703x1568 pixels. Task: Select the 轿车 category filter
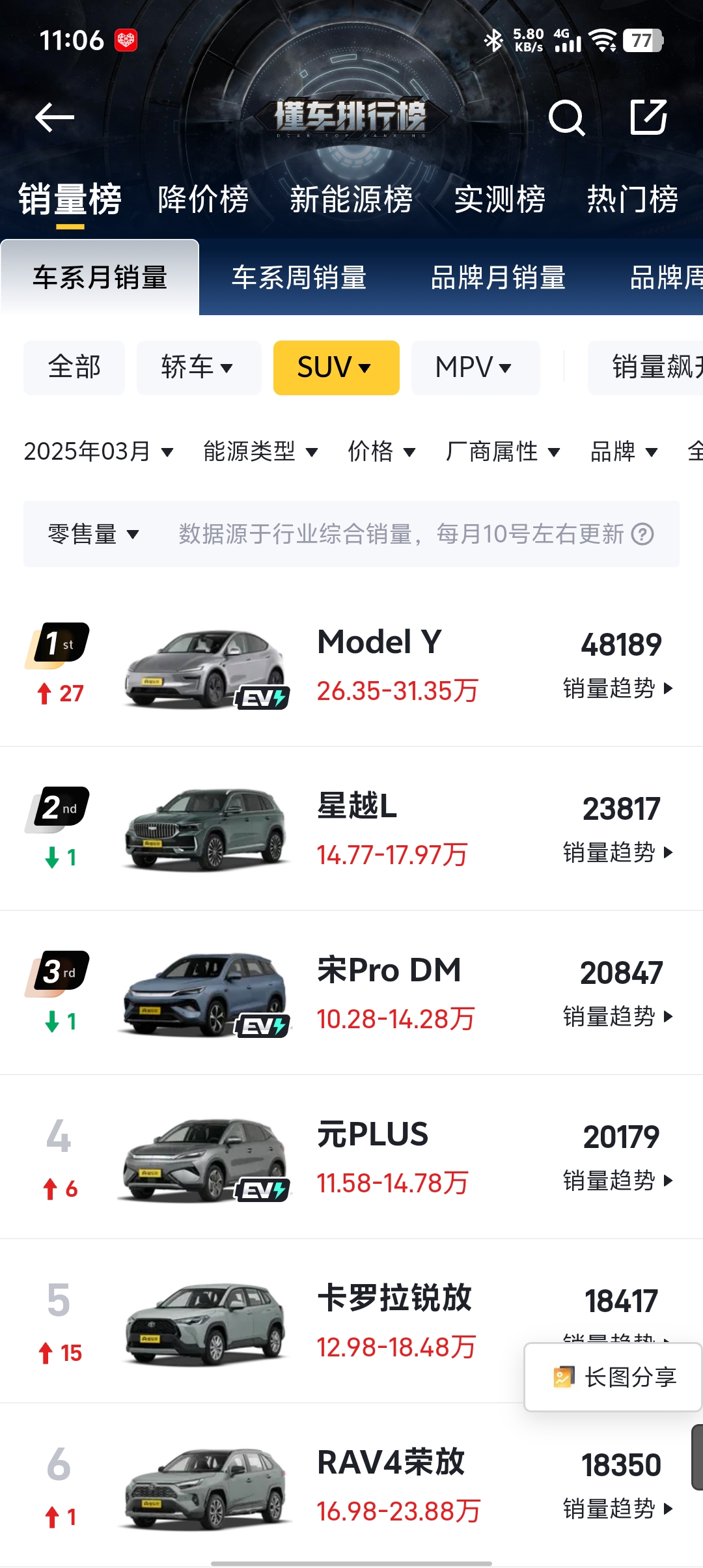198,367
